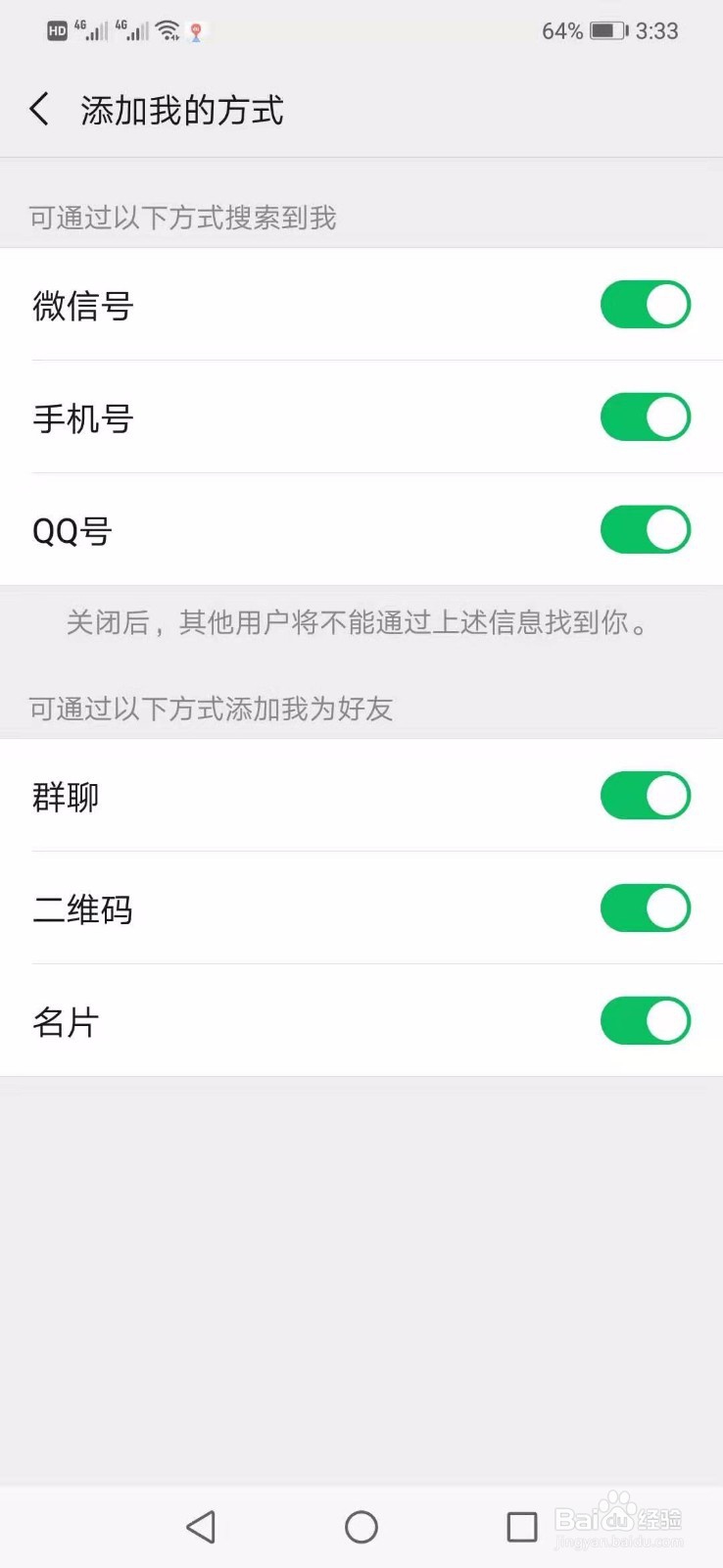Disable adding friends via 二维码
The width and height of the screenshot is (723, 1568).
coord(645,907)
